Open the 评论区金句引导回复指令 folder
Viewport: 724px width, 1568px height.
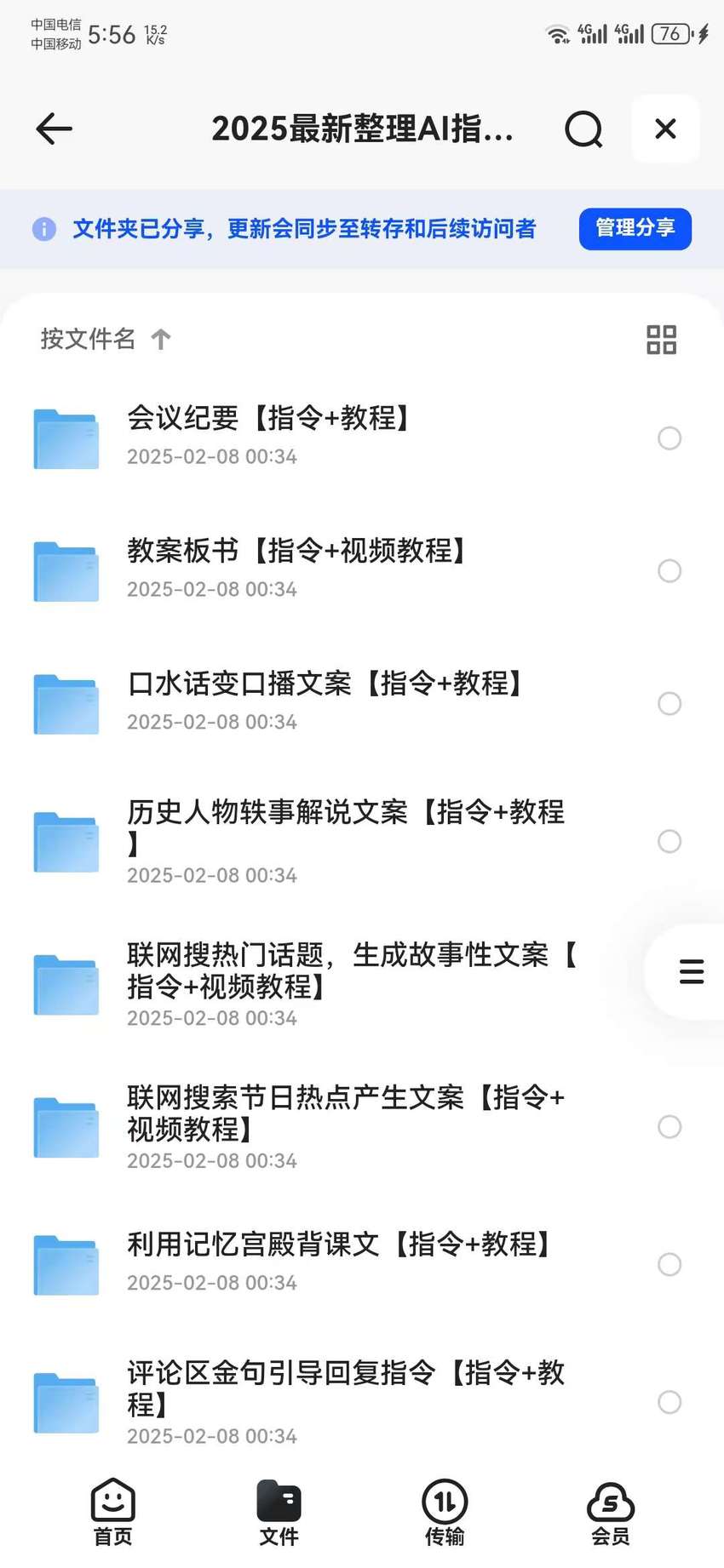(362, 1402)
